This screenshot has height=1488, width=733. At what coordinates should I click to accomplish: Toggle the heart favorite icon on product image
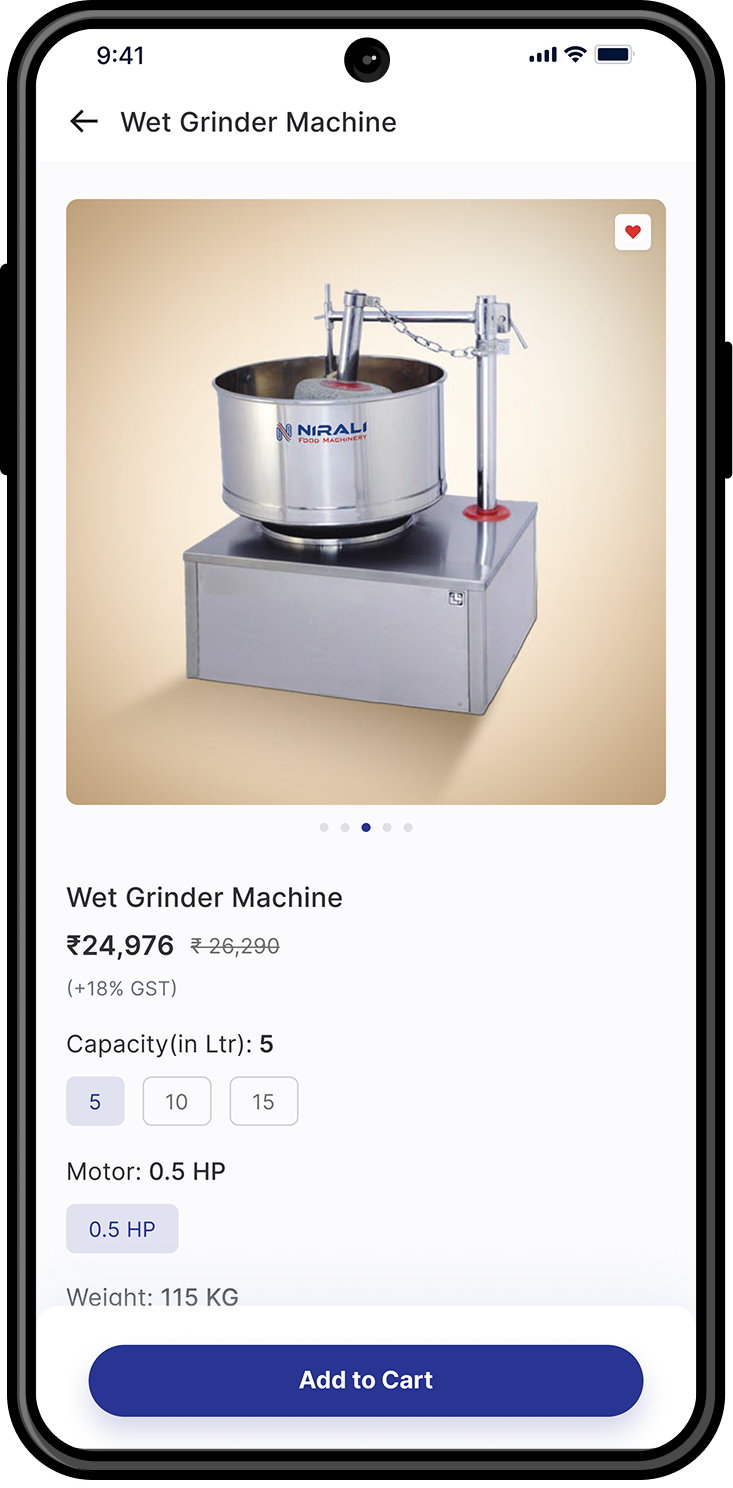point(632,232)
